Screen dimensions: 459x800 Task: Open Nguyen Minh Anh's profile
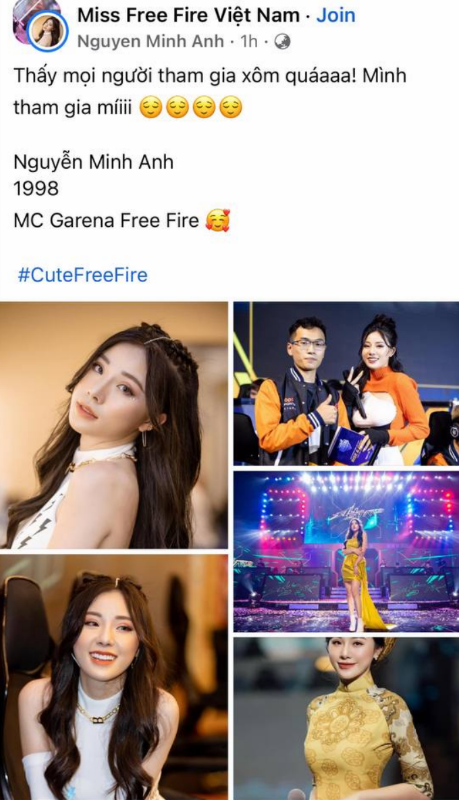(x=150, y=41)
